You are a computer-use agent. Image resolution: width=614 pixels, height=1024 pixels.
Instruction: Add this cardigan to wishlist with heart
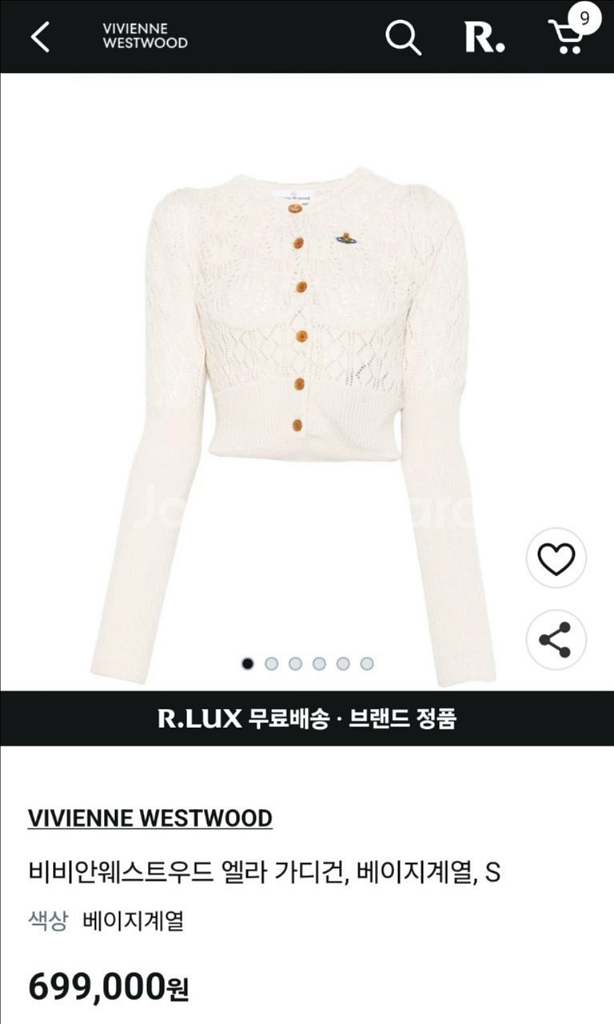pos(556,559)
